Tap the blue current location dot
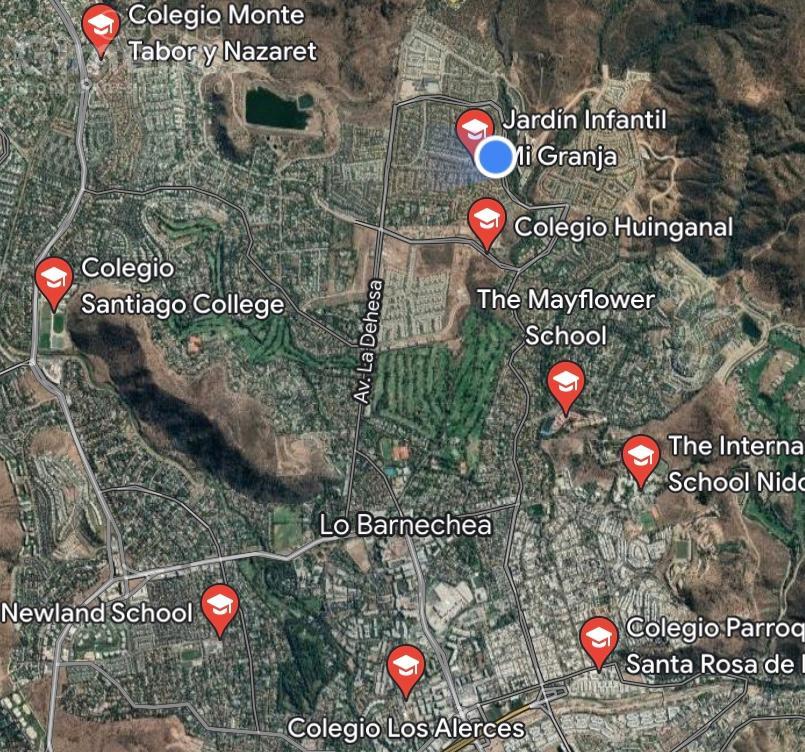Image resolution: width=805 pixels, height=752 pixels. click(x=494, y=157)
